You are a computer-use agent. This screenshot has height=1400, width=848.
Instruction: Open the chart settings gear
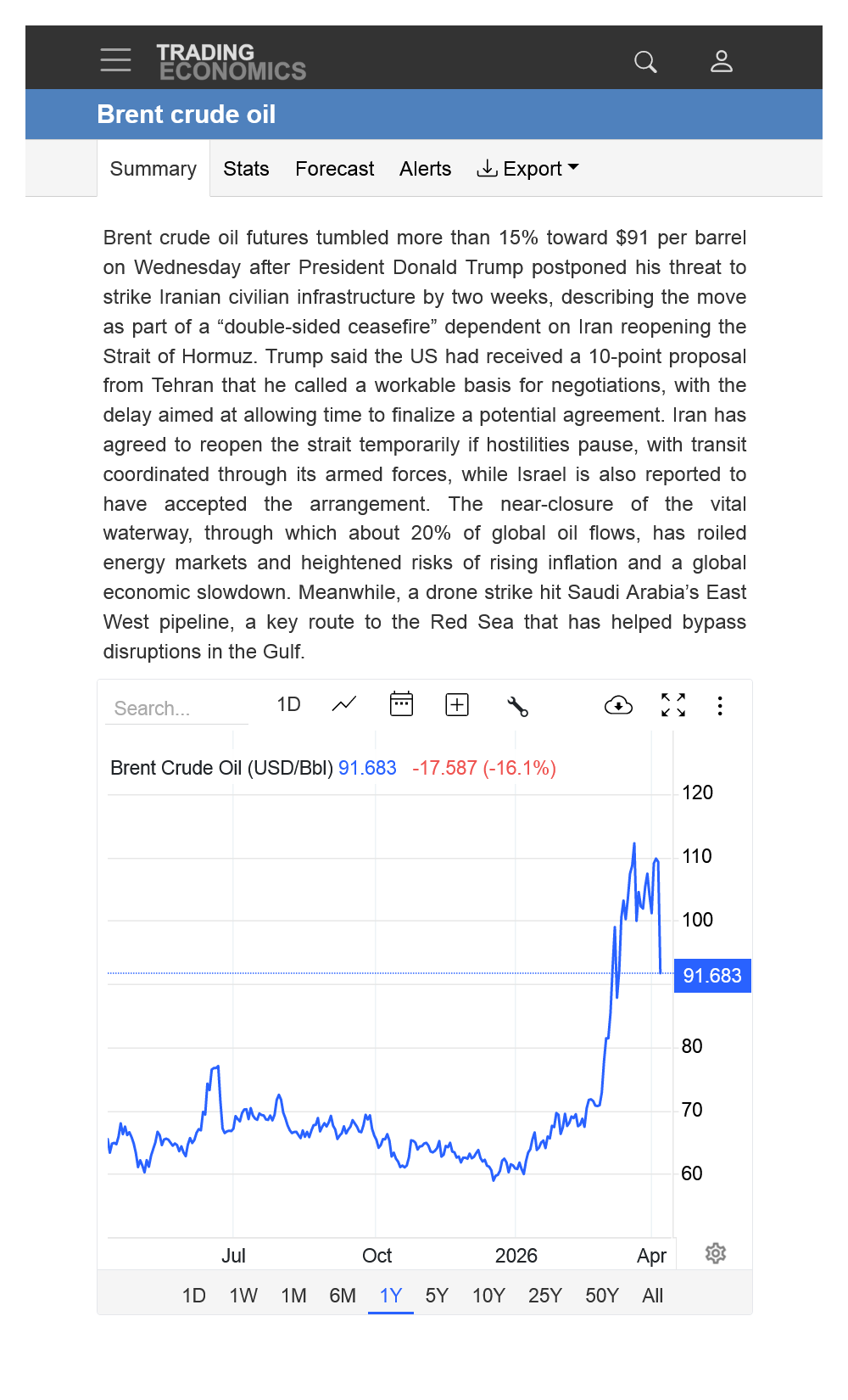click(716, 1253)
